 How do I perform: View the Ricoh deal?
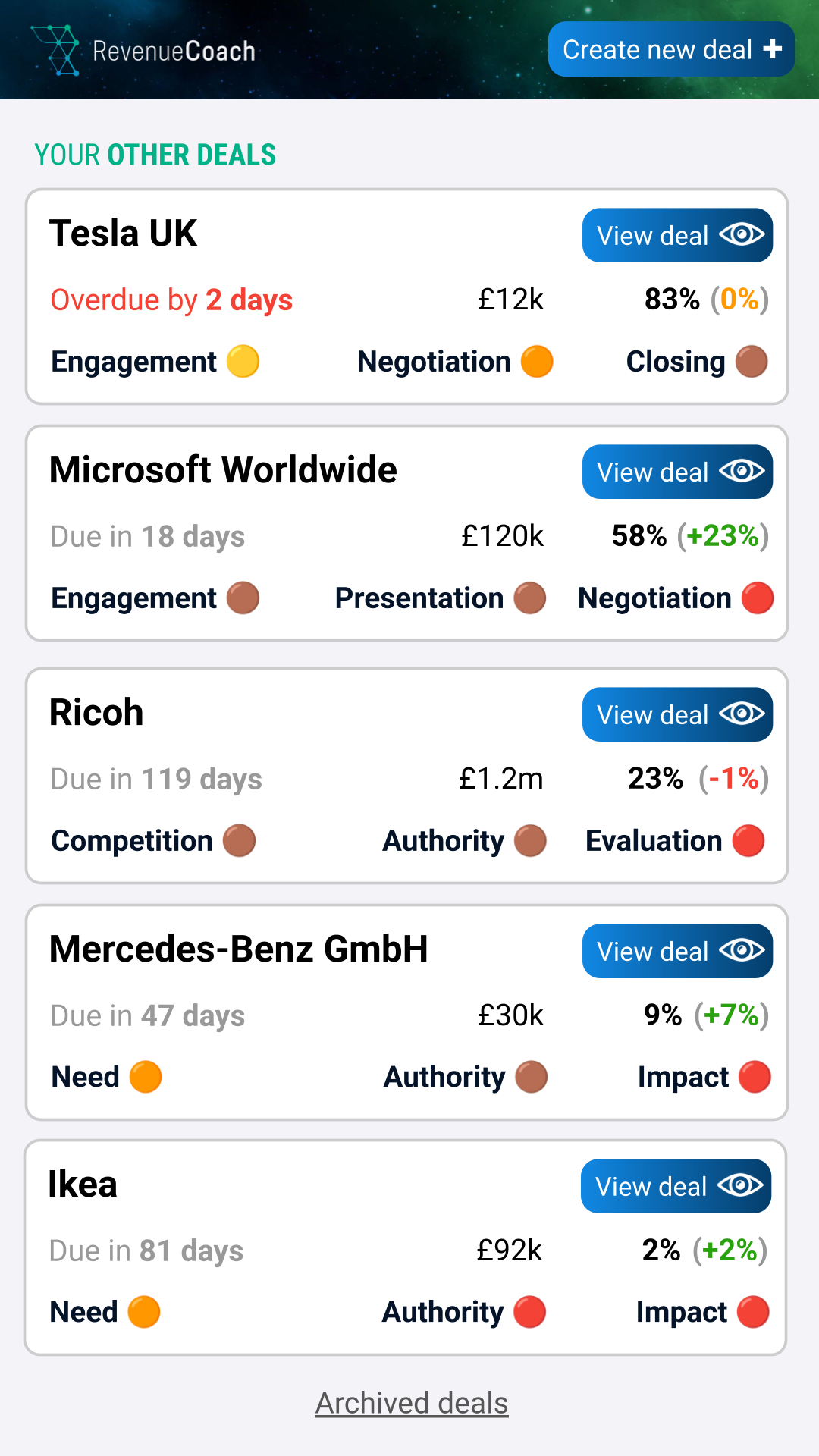677,714
